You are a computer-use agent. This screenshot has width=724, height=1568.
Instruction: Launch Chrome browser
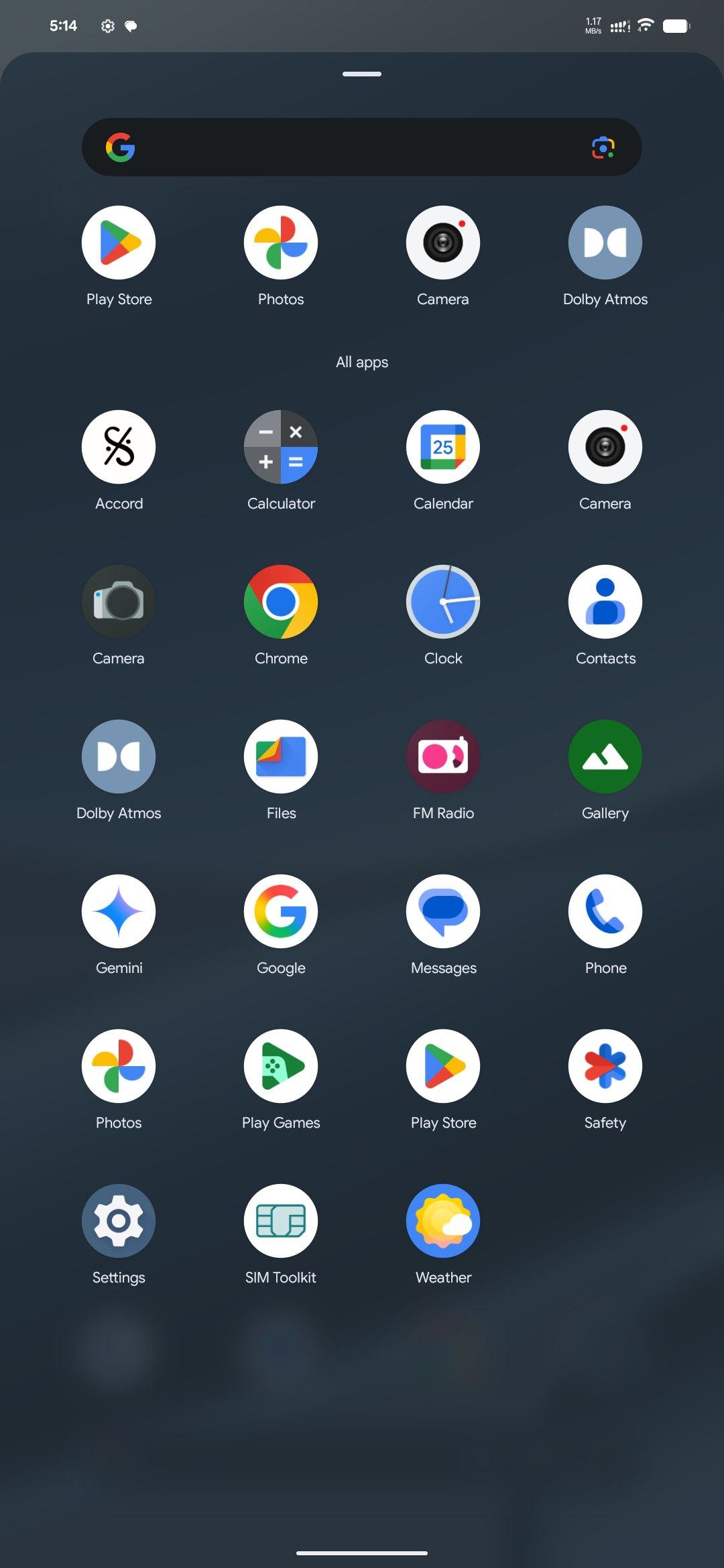pos(281,602)
